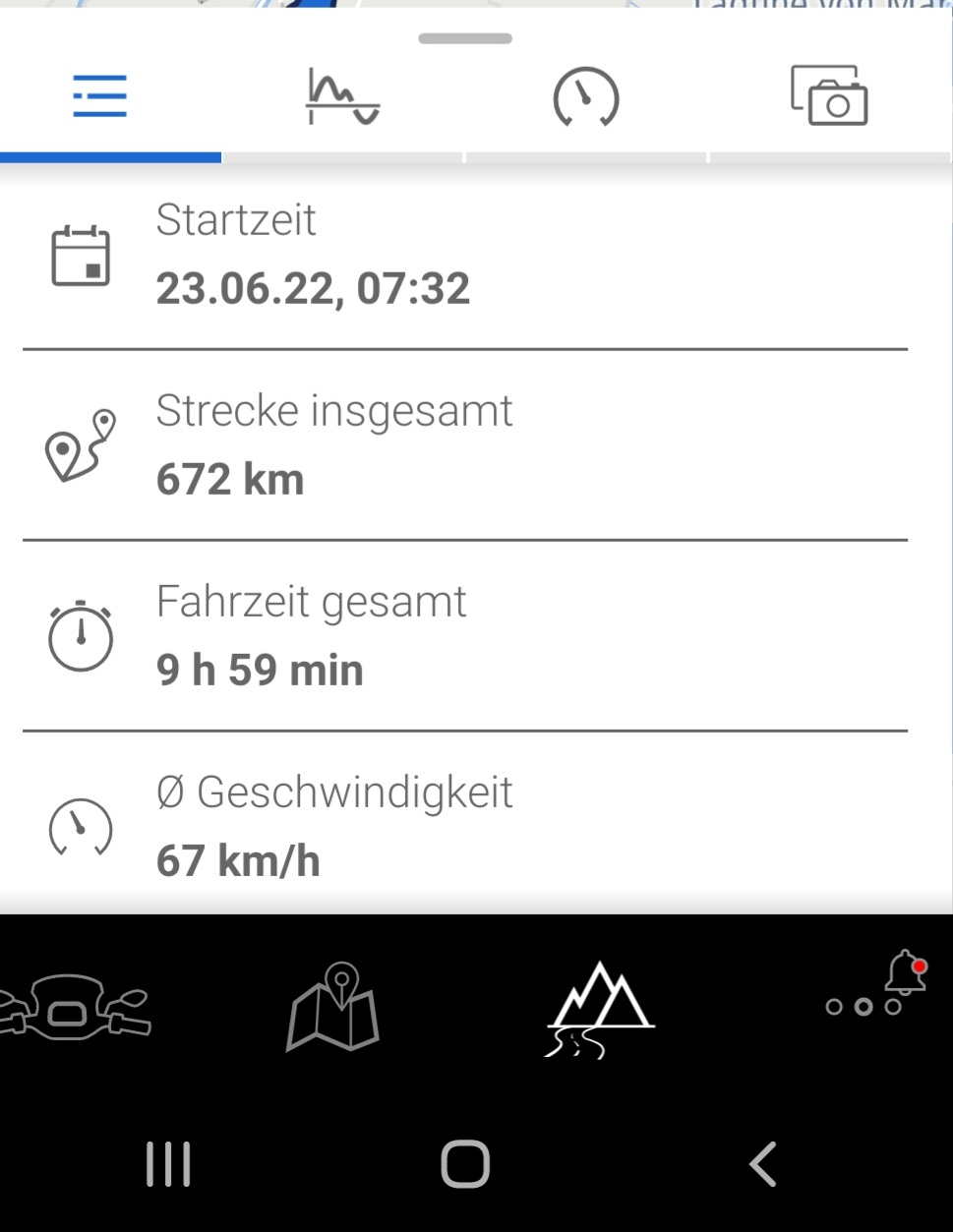Select the trip summary list tab

100,96
